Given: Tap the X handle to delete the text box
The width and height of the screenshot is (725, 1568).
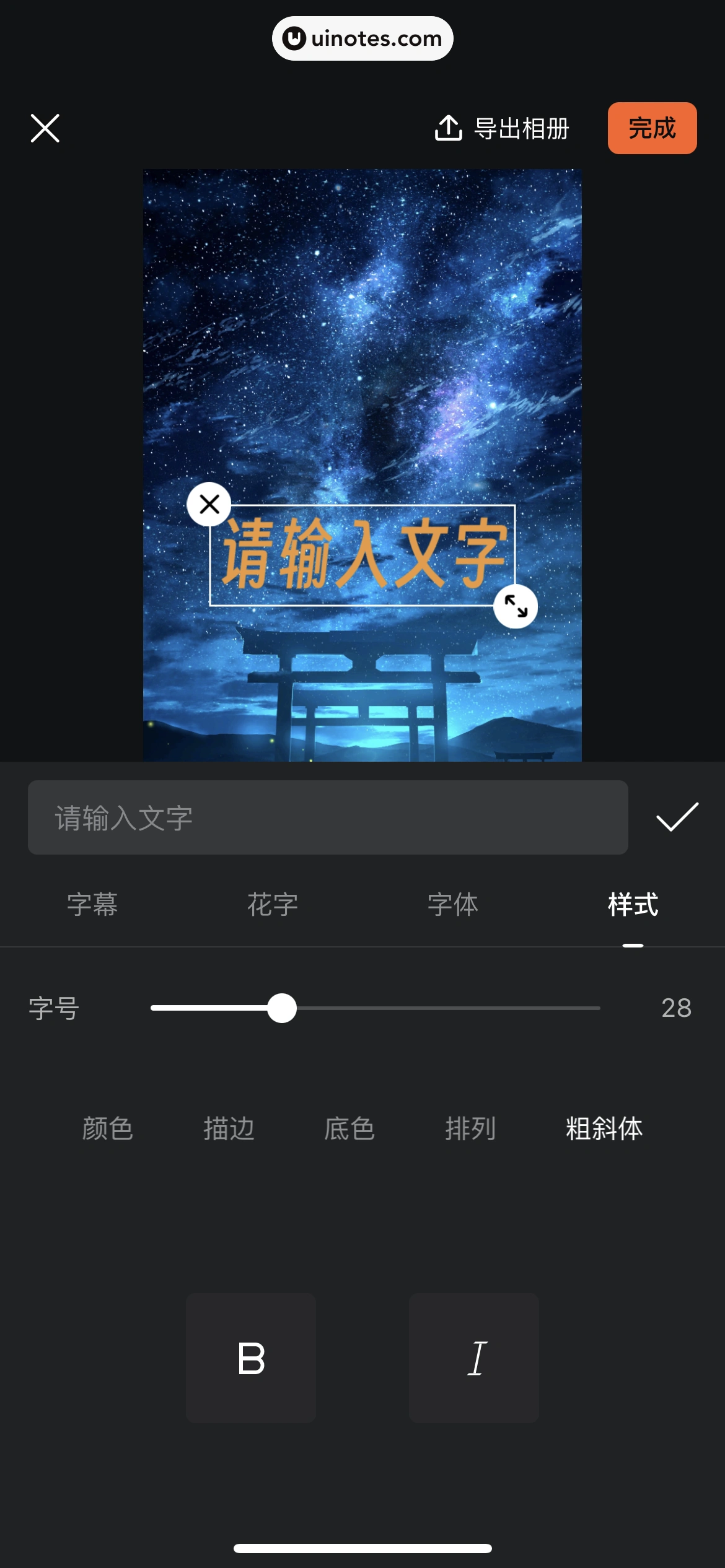Looking at the screenshot, I should pos(209,505).
